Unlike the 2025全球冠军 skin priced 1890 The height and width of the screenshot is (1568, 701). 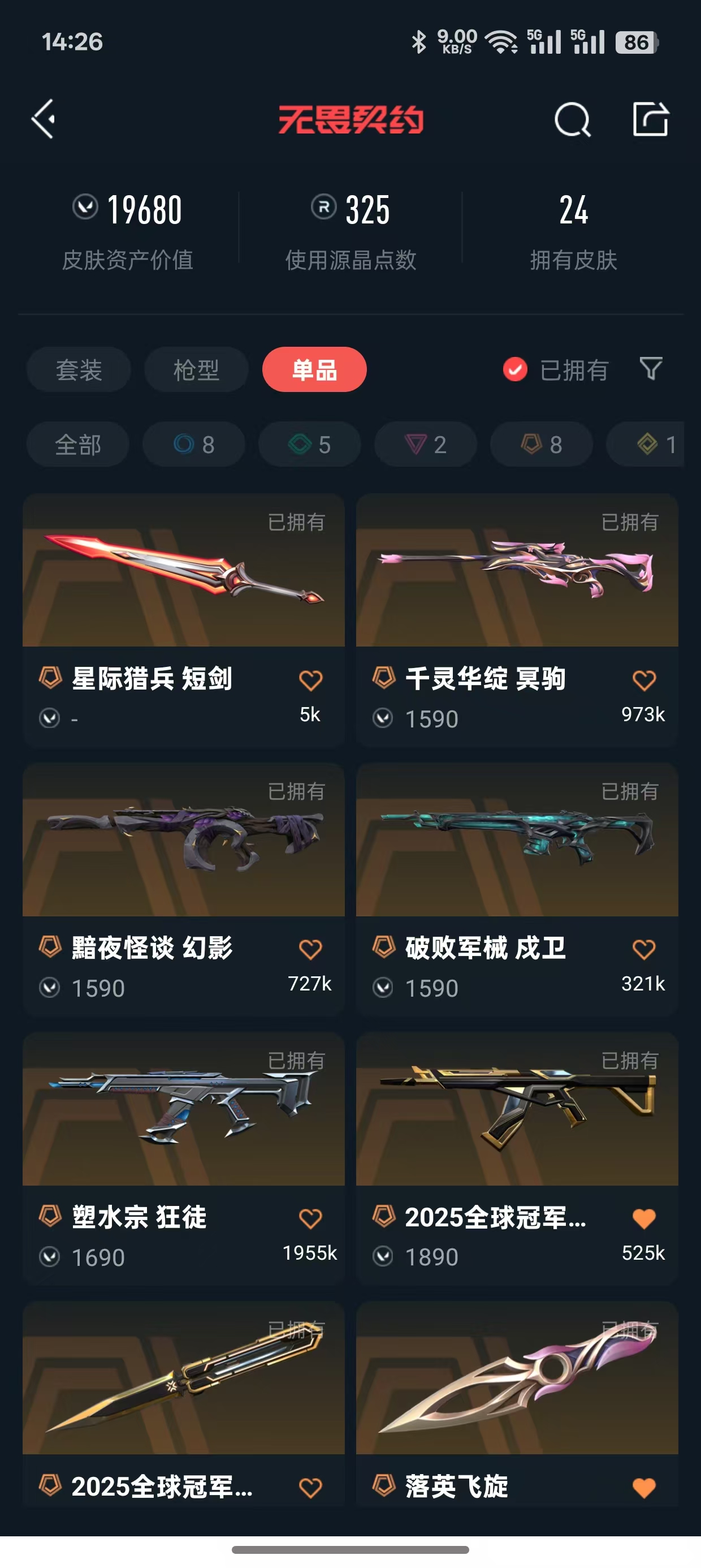pyautogui.click(x=644, y=1218)
